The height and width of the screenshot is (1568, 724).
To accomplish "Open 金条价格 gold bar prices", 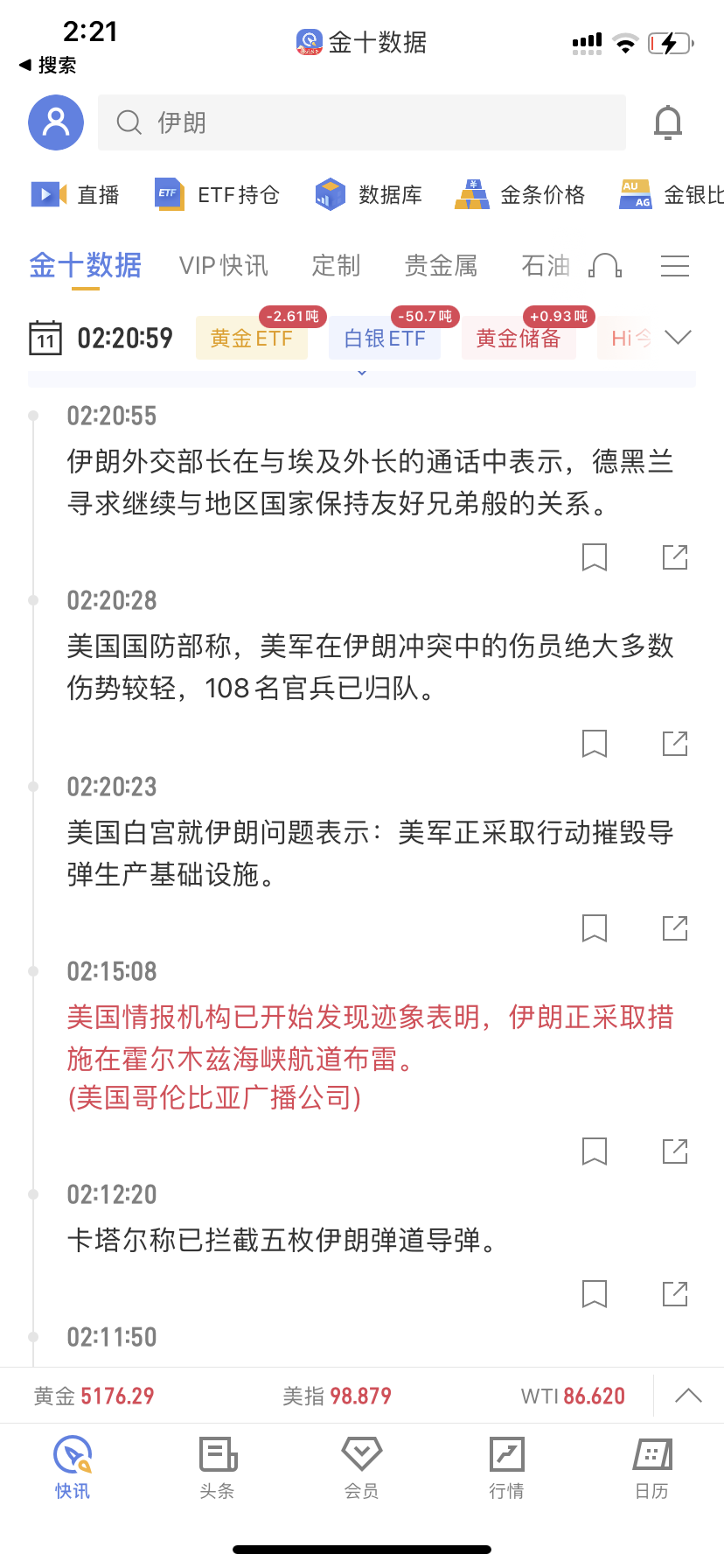I will 519,194.
